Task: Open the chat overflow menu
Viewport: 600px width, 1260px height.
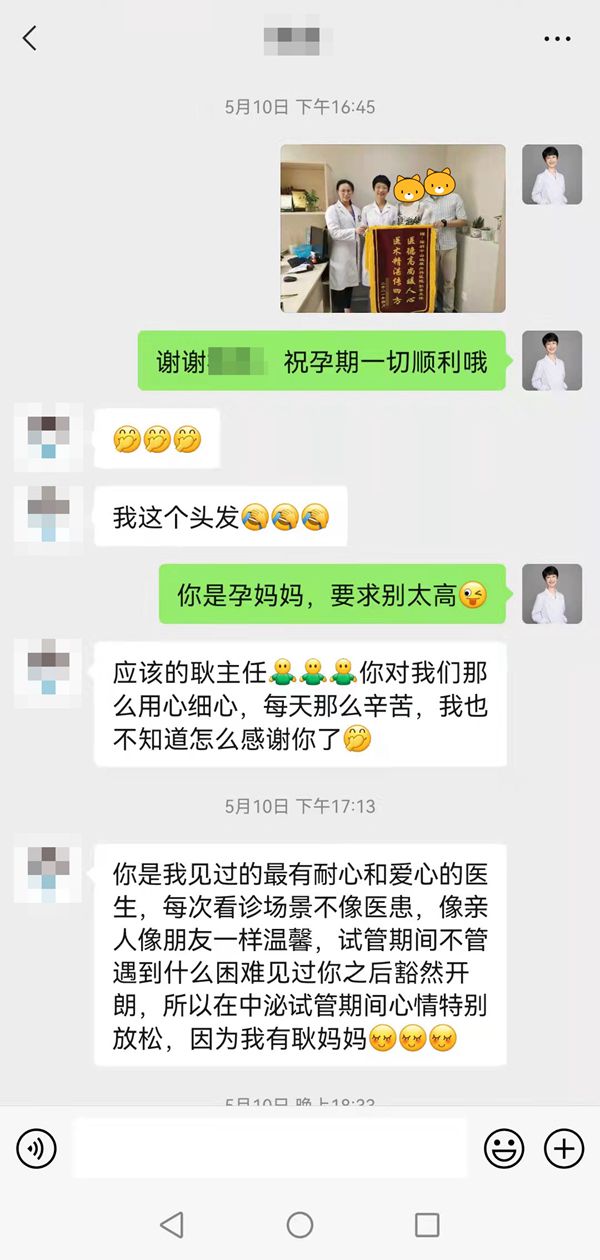Action: click(x=557, y=39)
